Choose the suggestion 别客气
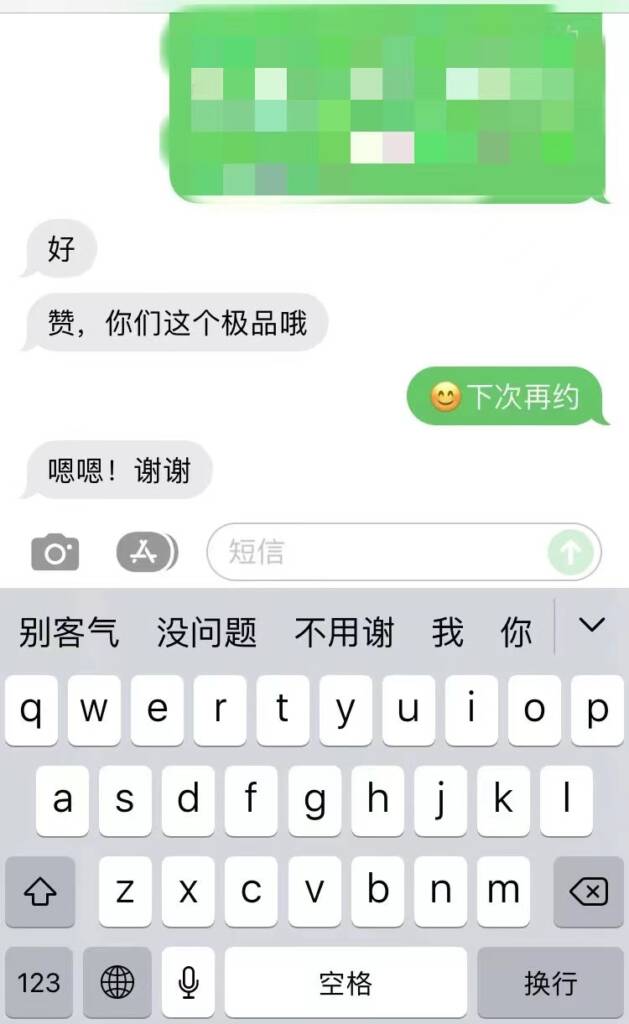629x1024 pixels. point(69,632)
